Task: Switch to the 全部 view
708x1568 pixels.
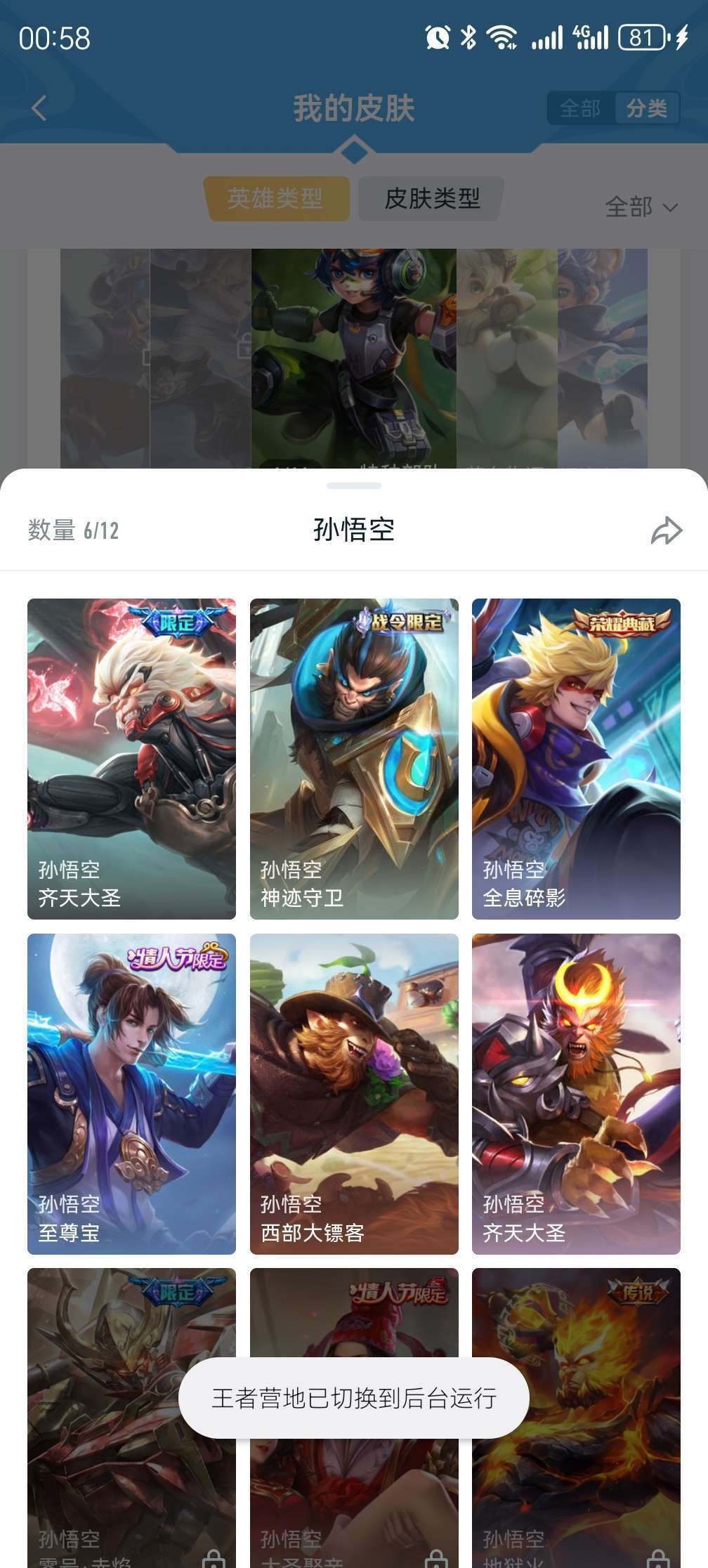Action: pyautogui.click(x=580, y=108)
